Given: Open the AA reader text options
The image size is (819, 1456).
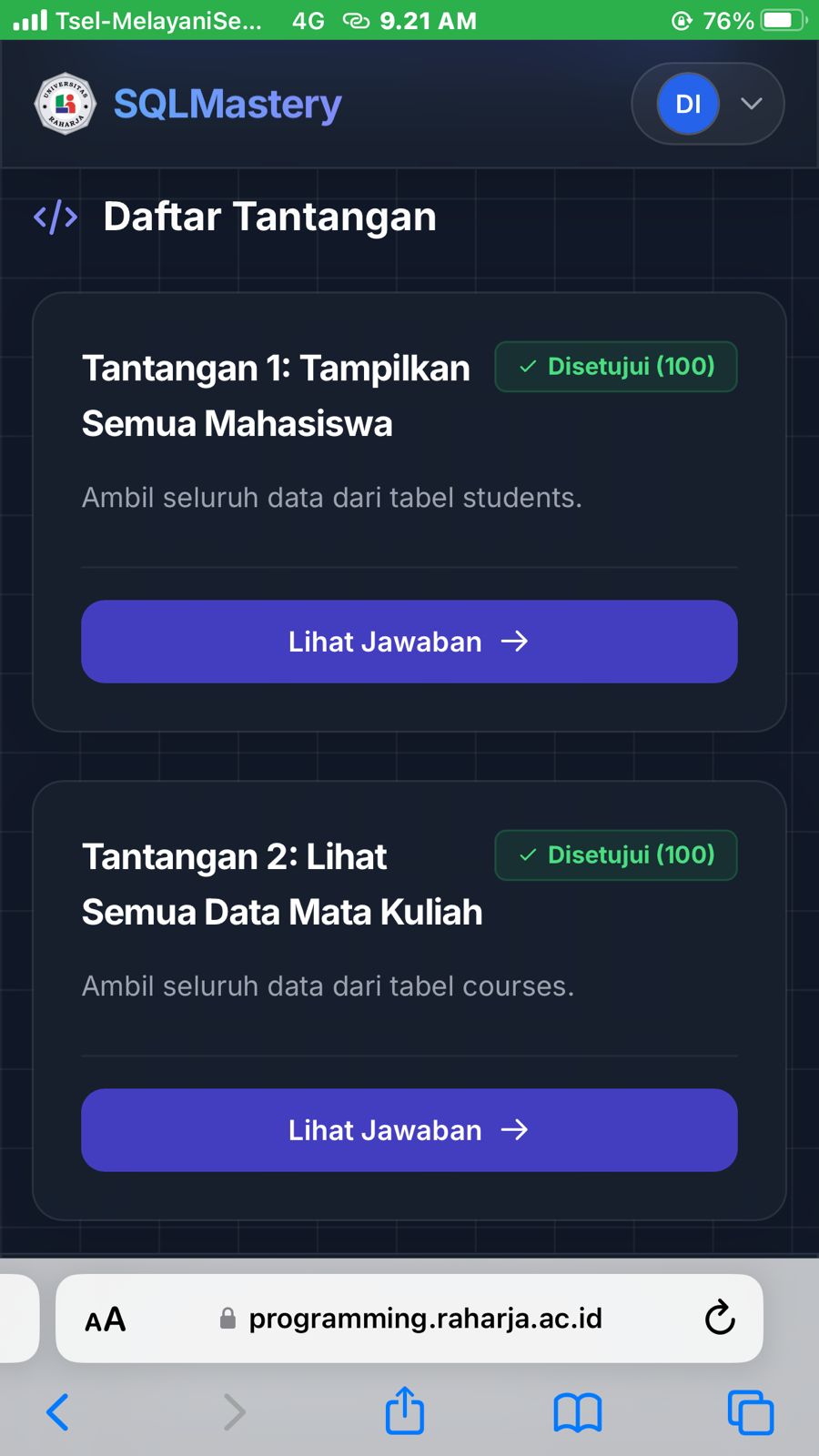Looking at the screenshot, I should click(106, 1319).
